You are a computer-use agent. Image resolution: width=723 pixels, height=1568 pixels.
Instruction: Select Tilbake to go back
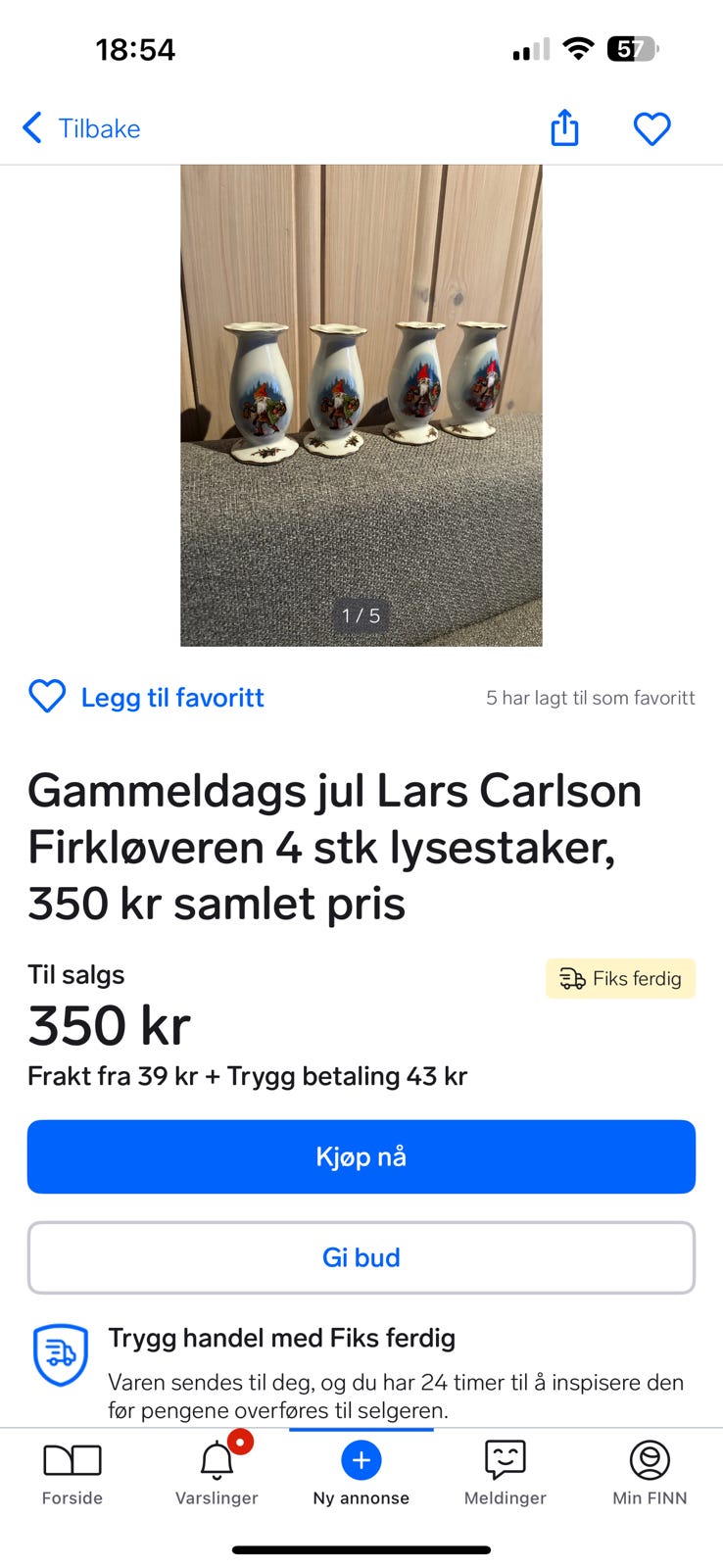99,127
